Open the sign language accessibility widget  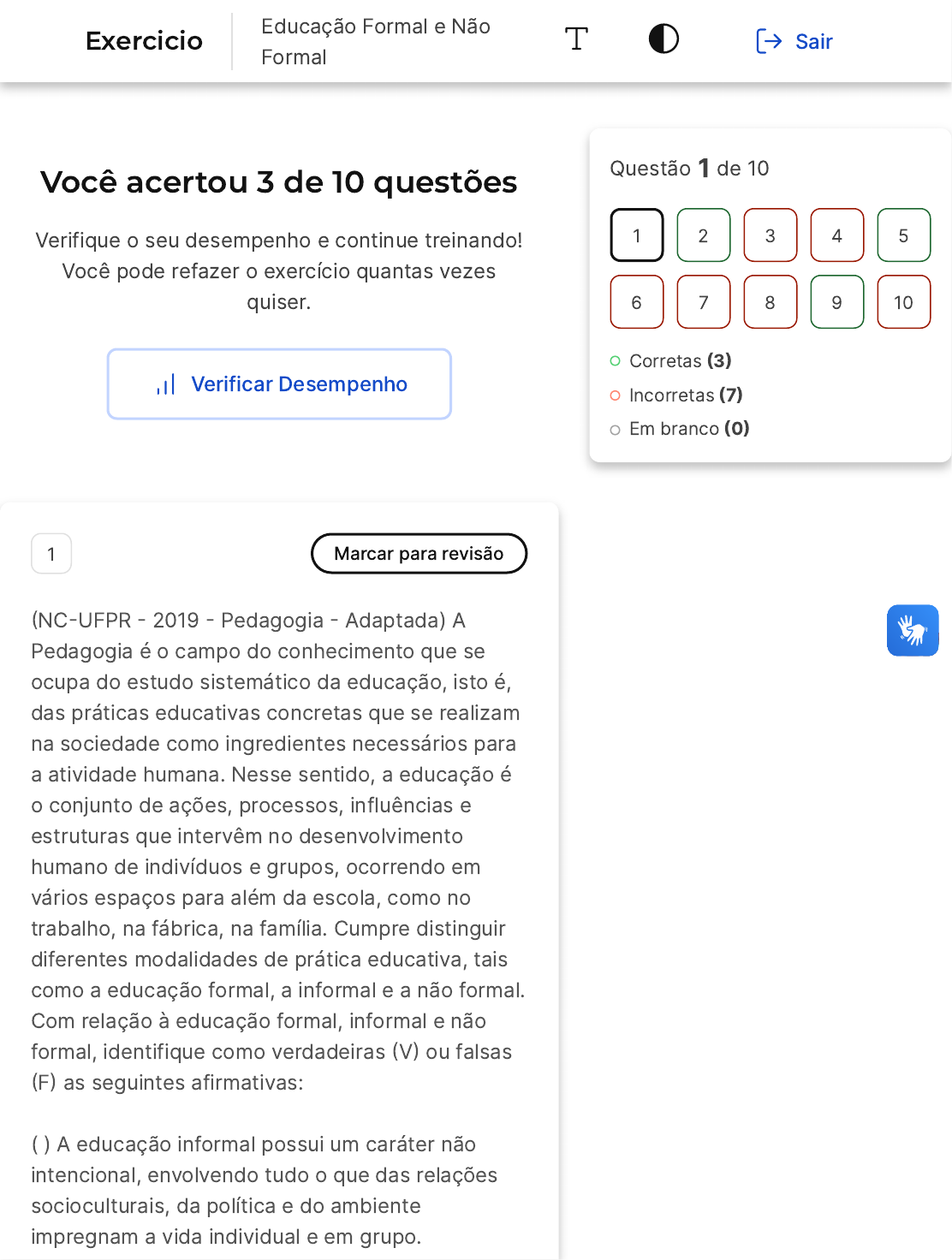click(913, 631)
